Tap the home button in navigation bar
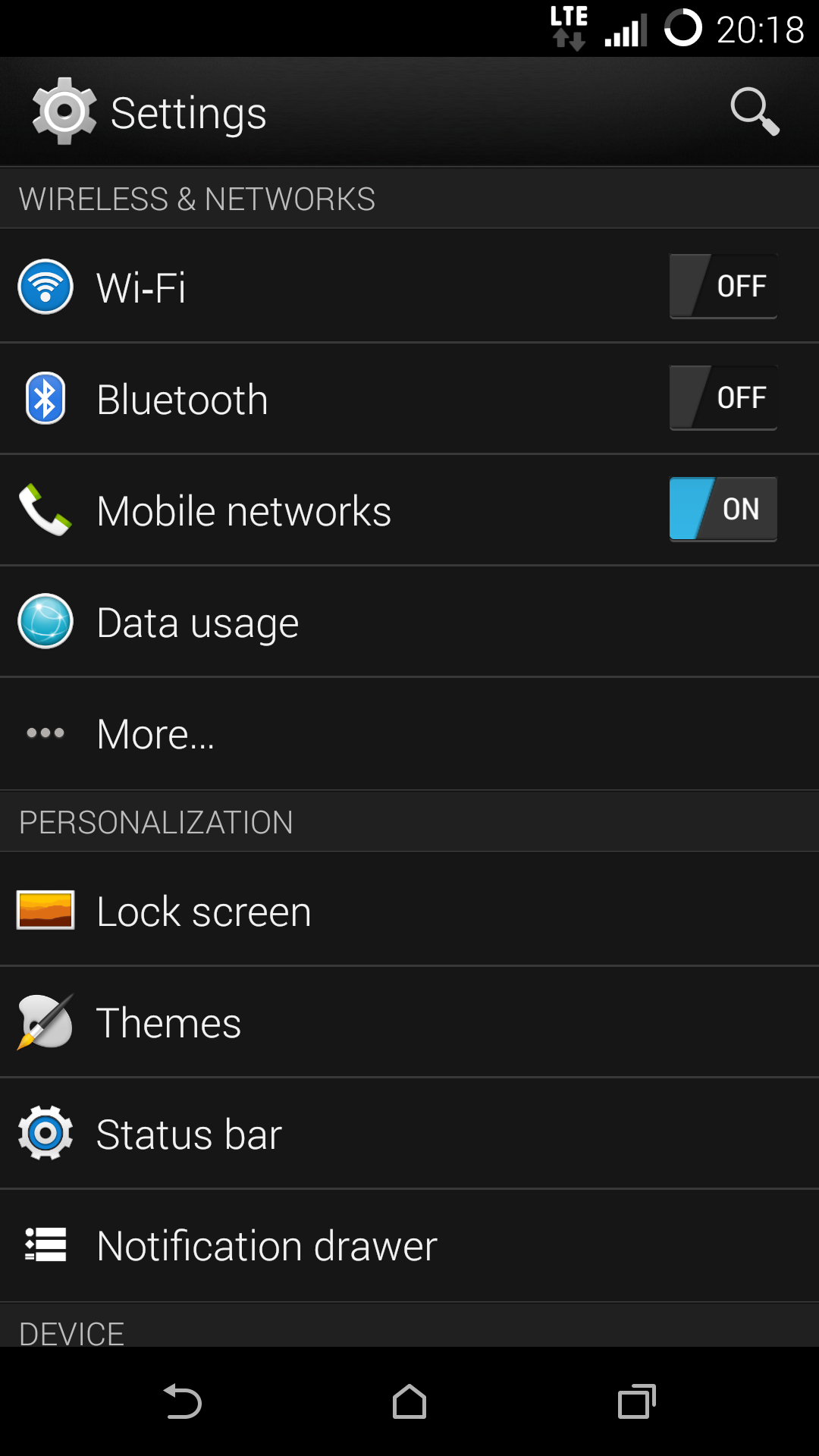Screen dimensions: 819x1456 click(x=409, y=1401)
